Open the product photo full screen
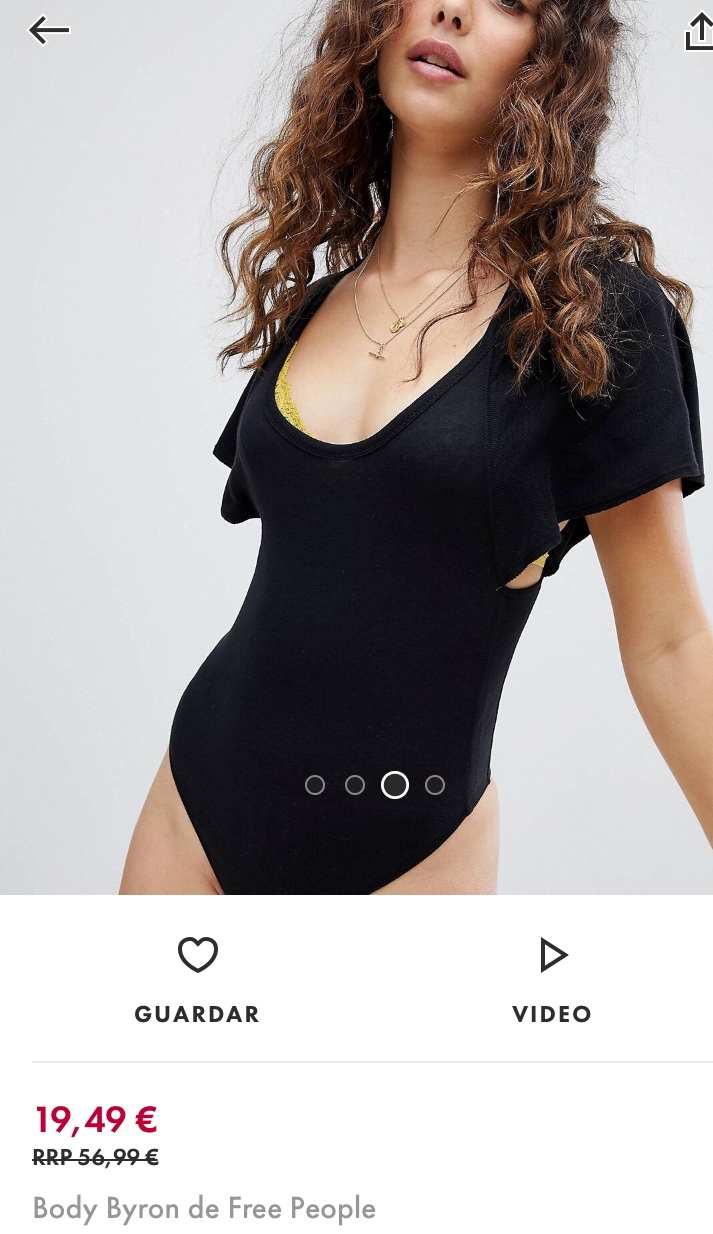 [x=356, y=450]
